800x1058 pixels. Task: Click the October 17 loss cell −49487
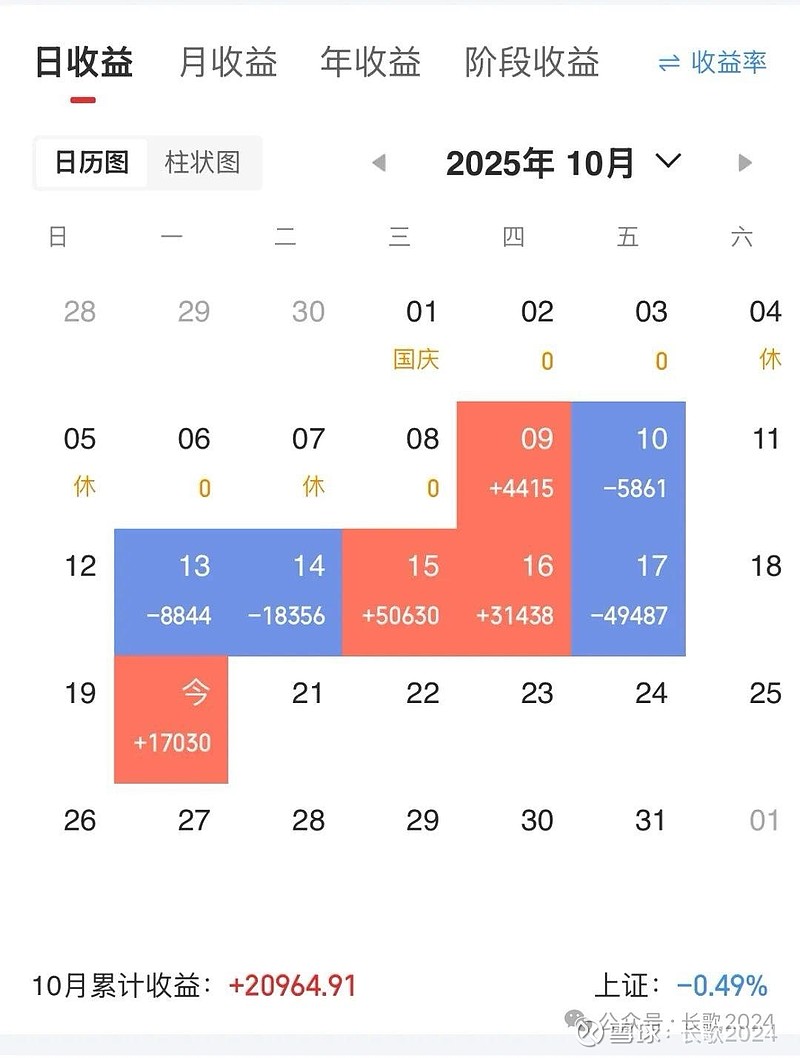click(628, 590)
